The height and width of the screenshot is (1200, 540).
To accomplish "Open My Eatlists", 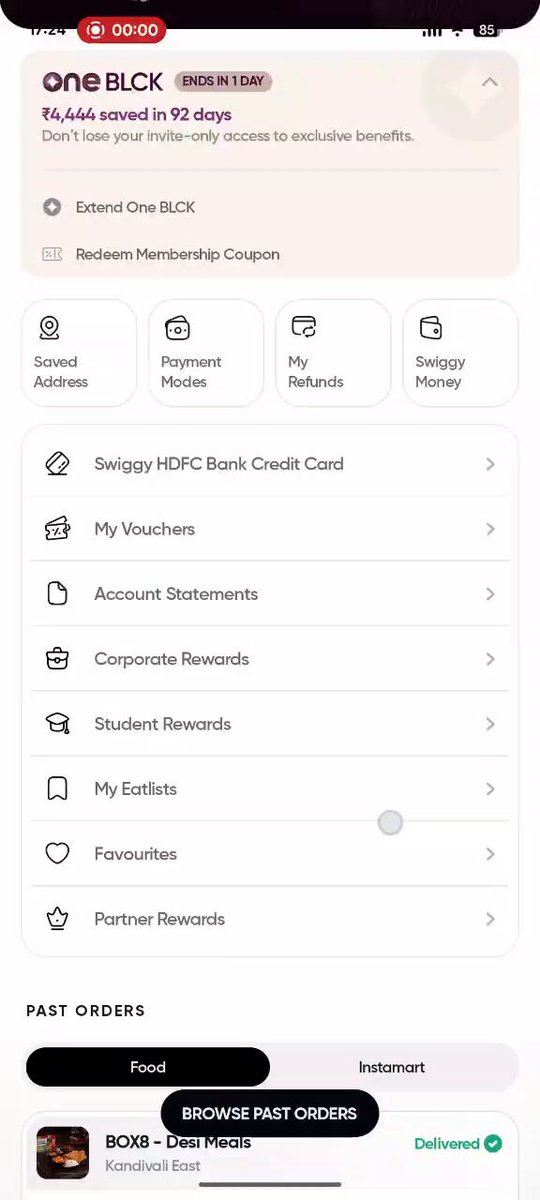I will (270, 789).
